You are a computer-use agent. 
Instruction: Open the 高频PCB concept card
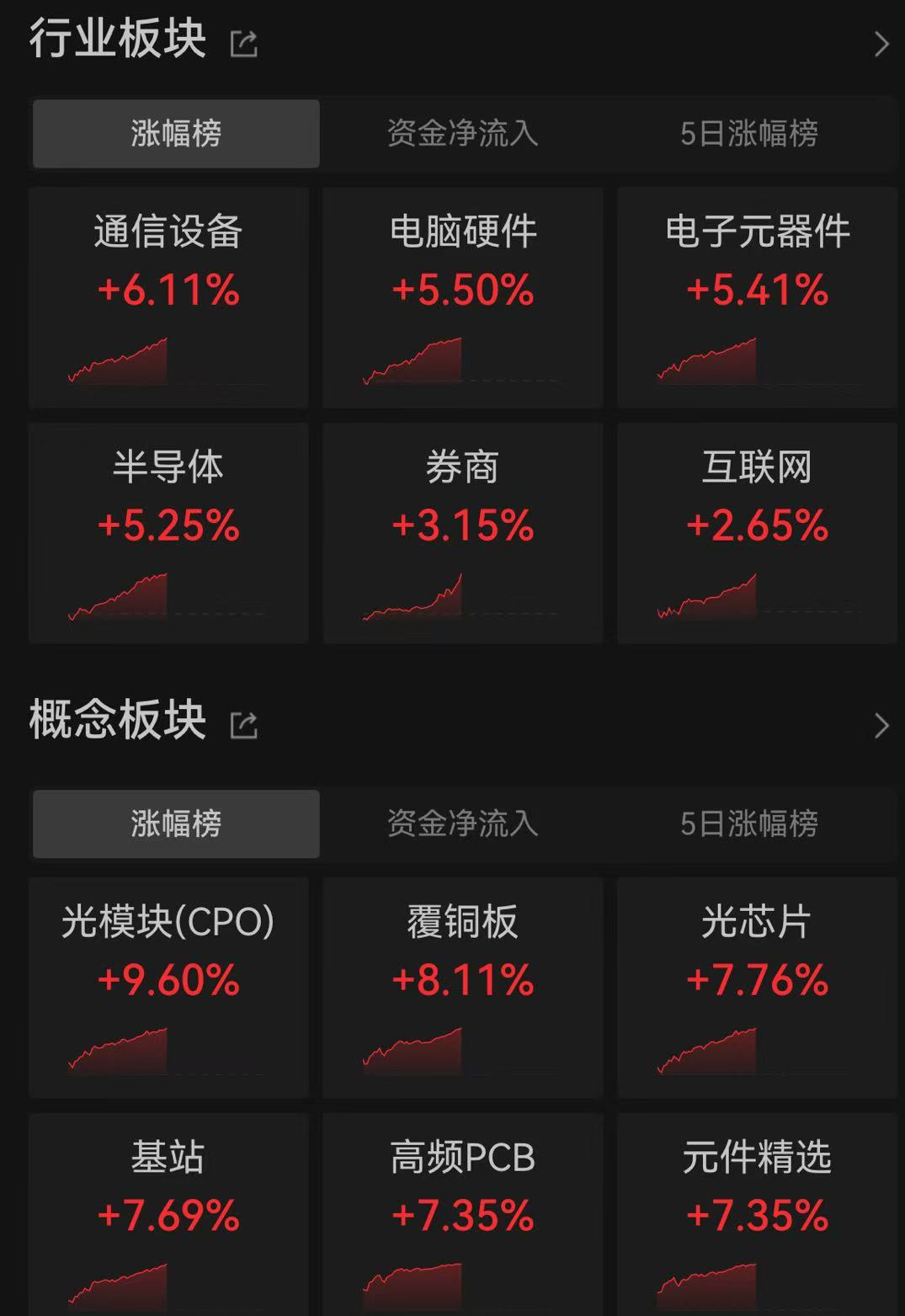tap(463, 1214)
